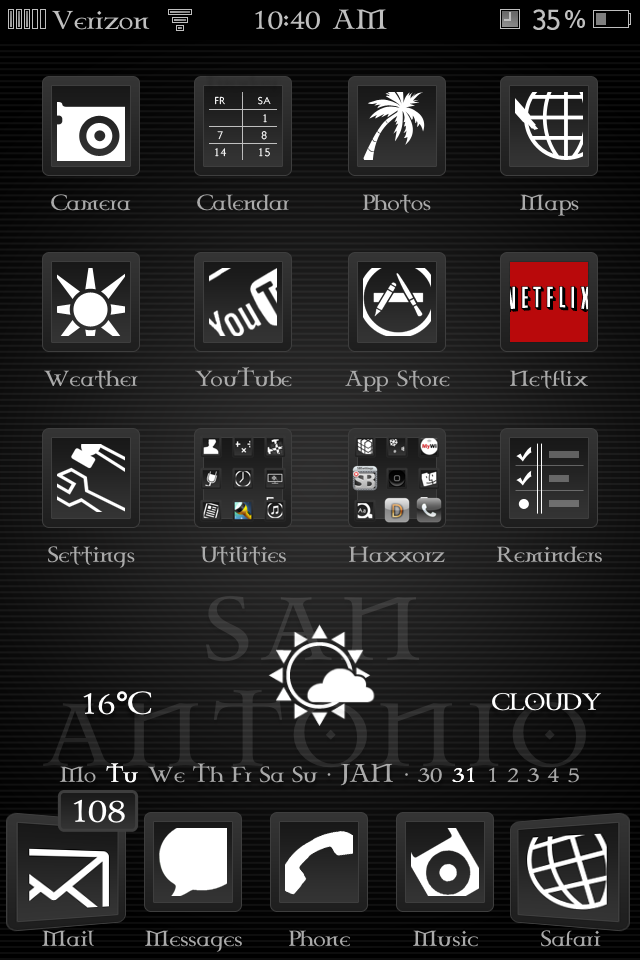Launch the Weather app
640x960 pixels.
[x=91, y=302]
